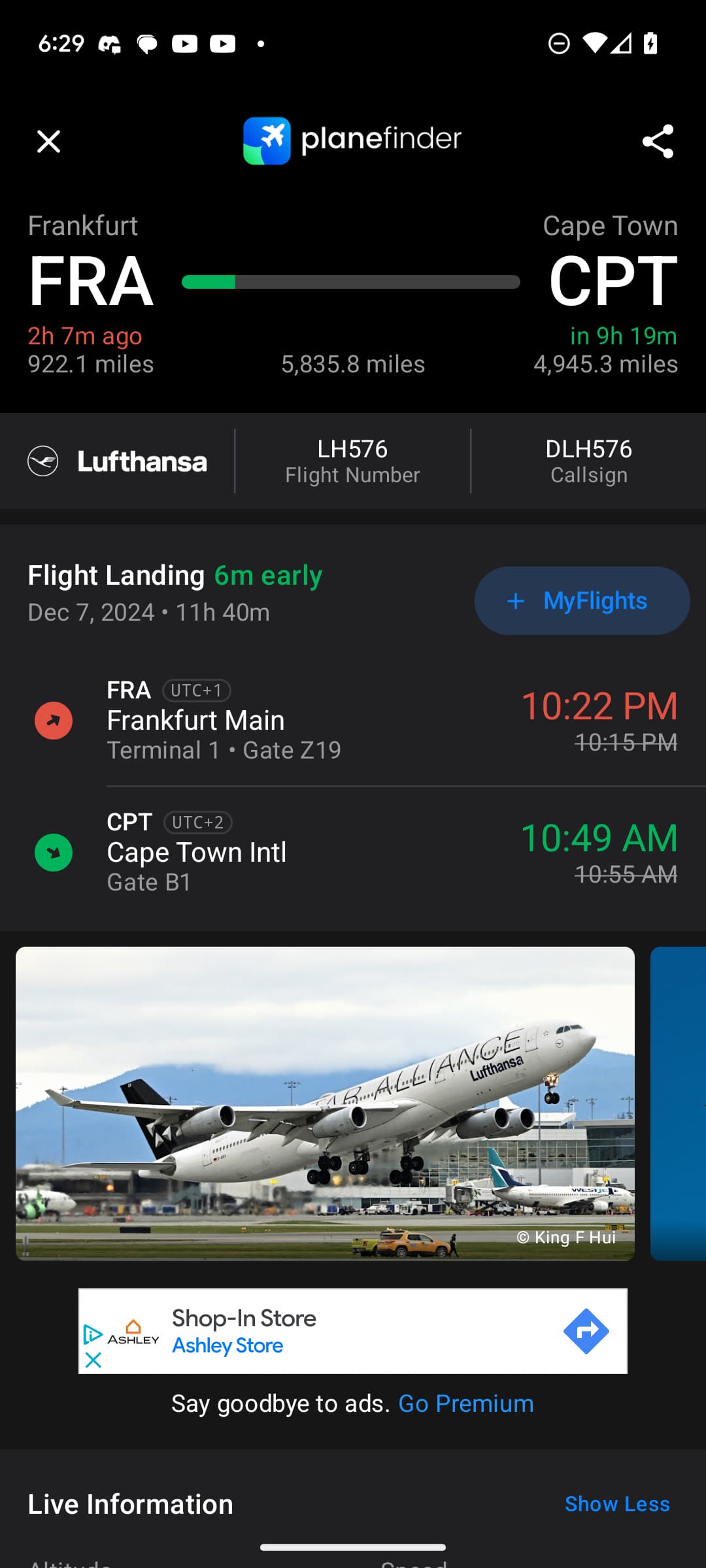
Task: Open Frankfurt Main departure airport details
Action: click(196, 721)
